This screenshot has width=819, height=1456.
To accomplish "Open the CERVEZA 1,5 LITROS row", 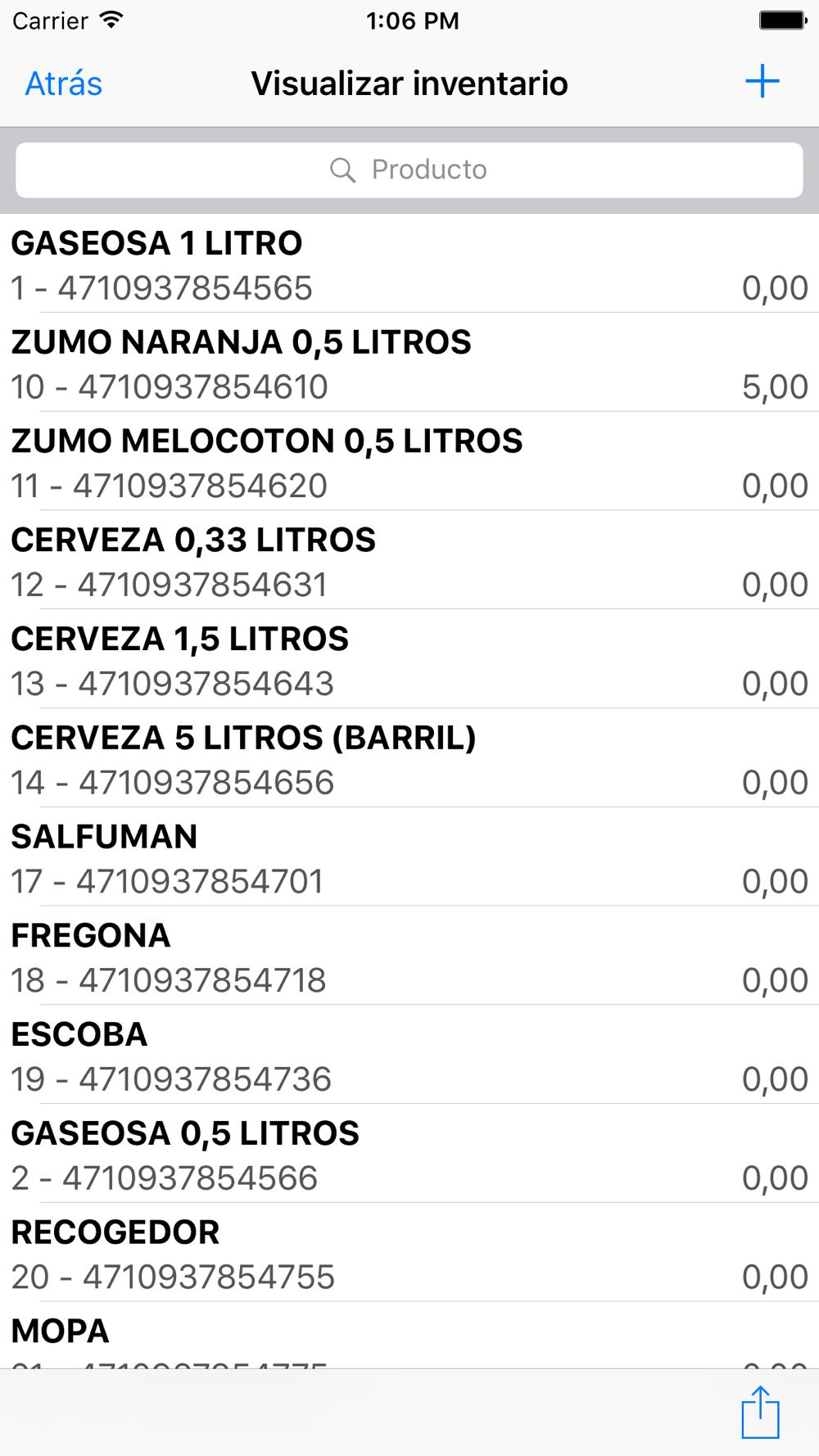I will pyautogui.click(x=409, y=660).
